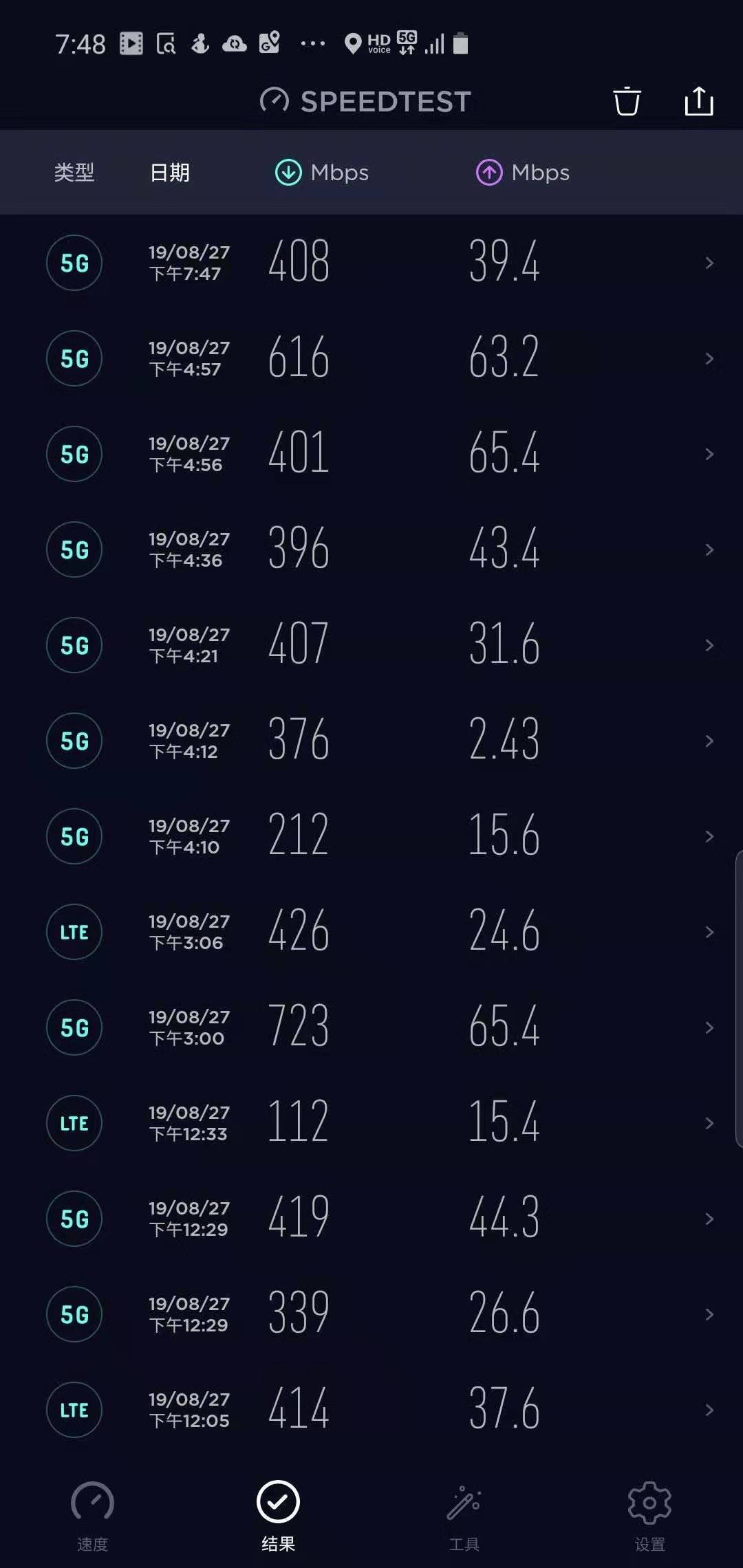
Task: Sort results by 类型 column
Action: pos(74,173)
